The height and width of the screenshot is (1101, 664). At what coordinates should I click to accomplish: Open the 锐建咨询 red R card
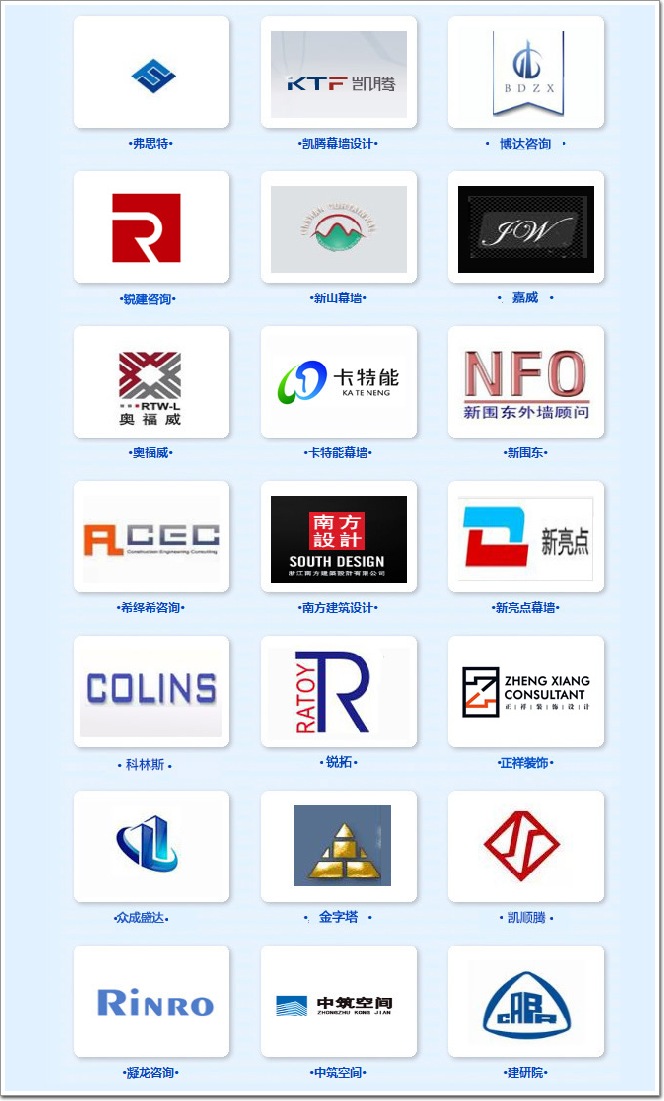(x=151, y=228)
